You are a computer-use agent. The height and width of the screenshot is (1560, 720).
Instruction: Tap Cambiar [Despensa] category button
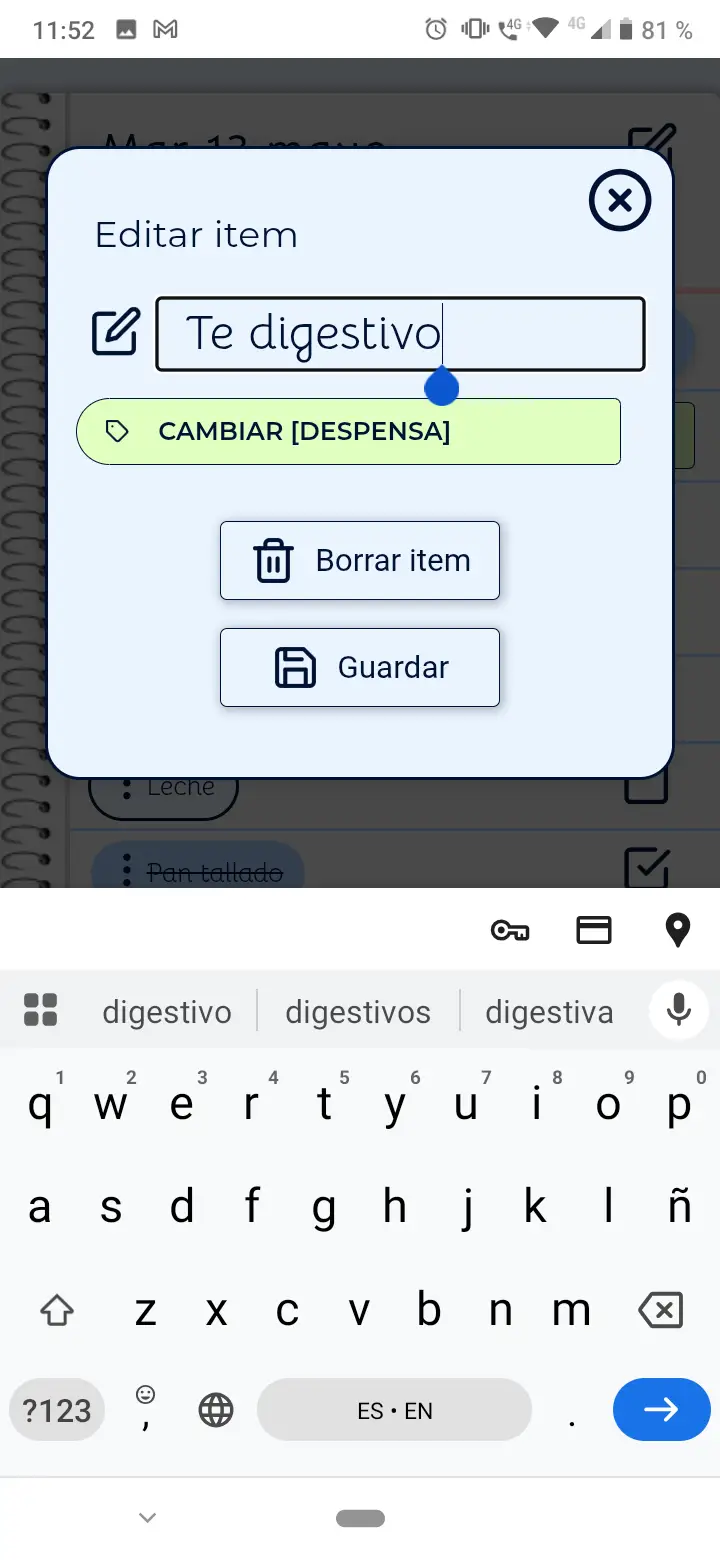[x=348, y=432]
